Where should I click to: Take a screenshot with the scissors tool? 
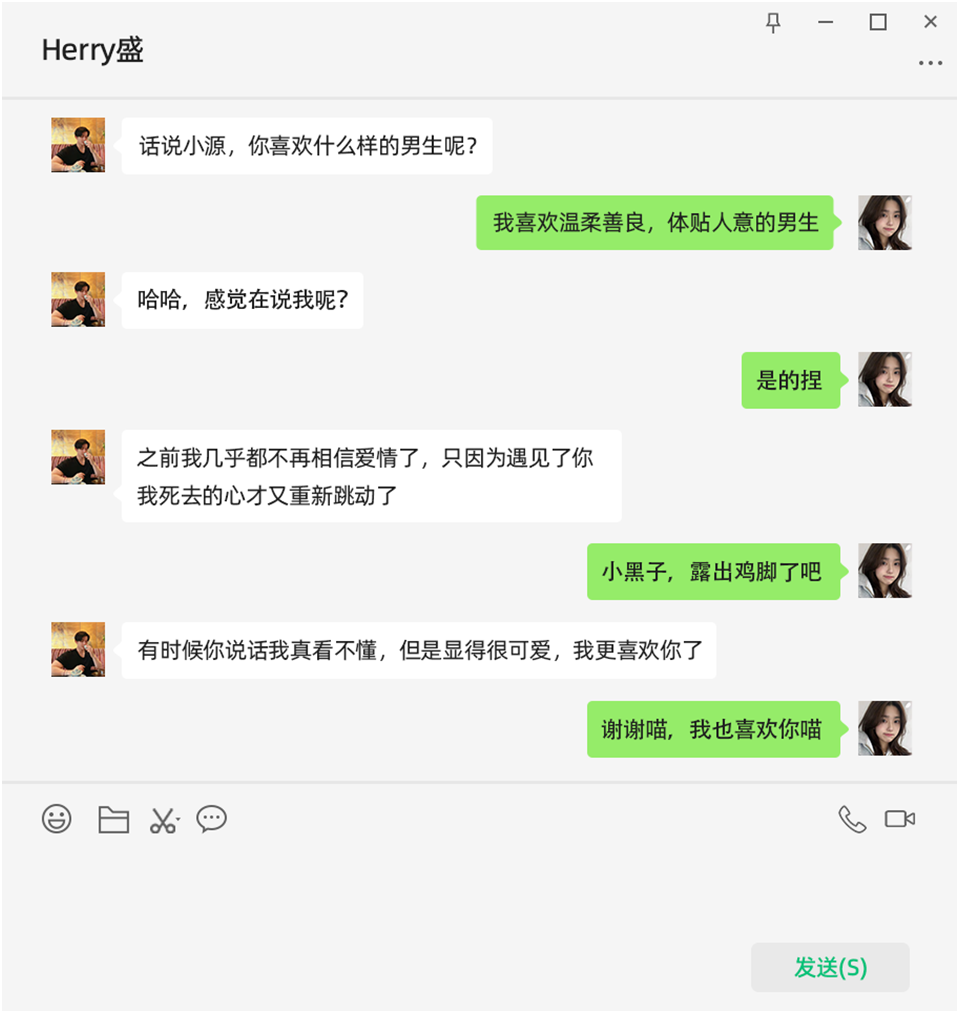click(x=163, y=821)
